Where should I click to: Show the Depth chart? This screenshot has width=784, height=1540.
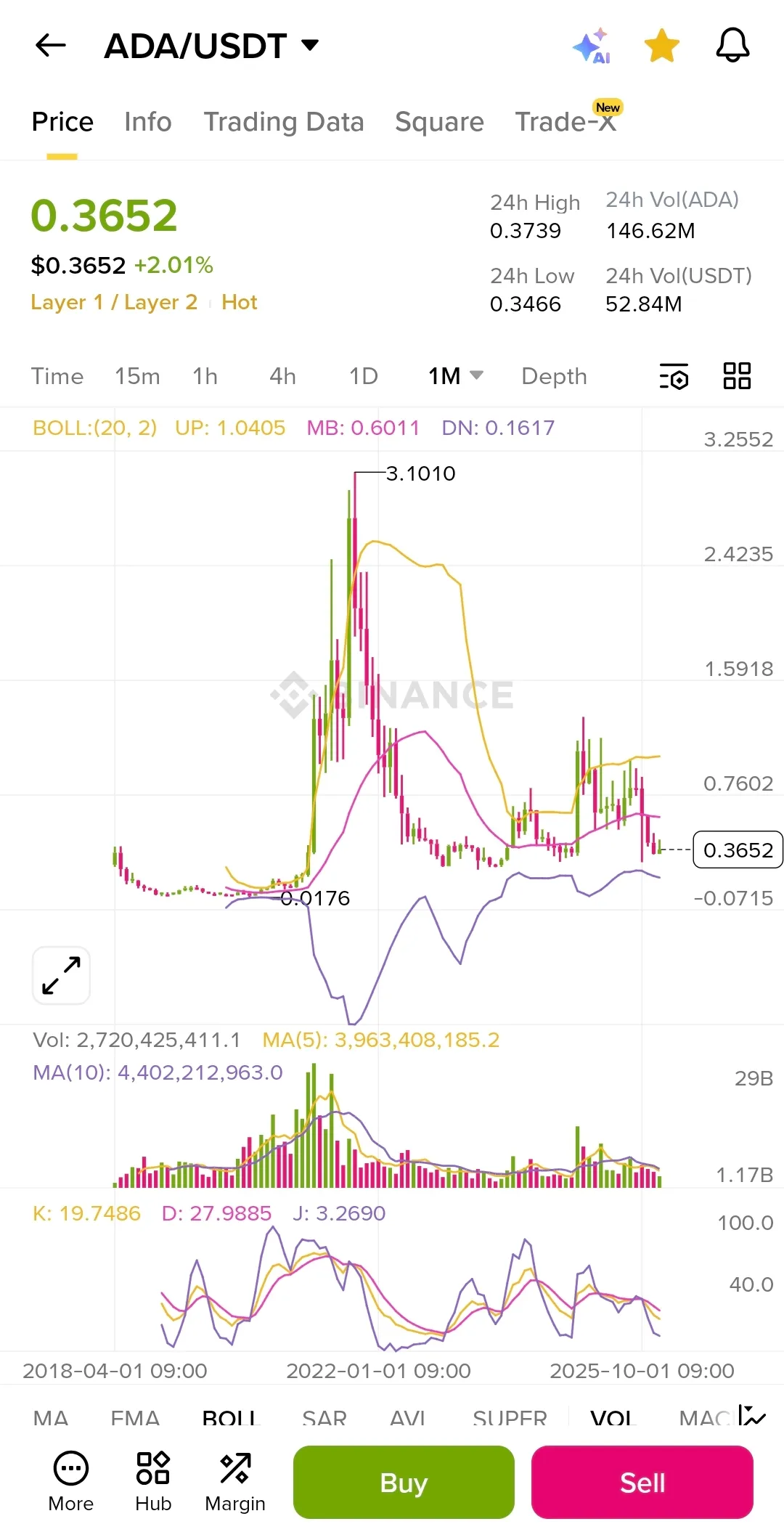(x=554, y=376)
